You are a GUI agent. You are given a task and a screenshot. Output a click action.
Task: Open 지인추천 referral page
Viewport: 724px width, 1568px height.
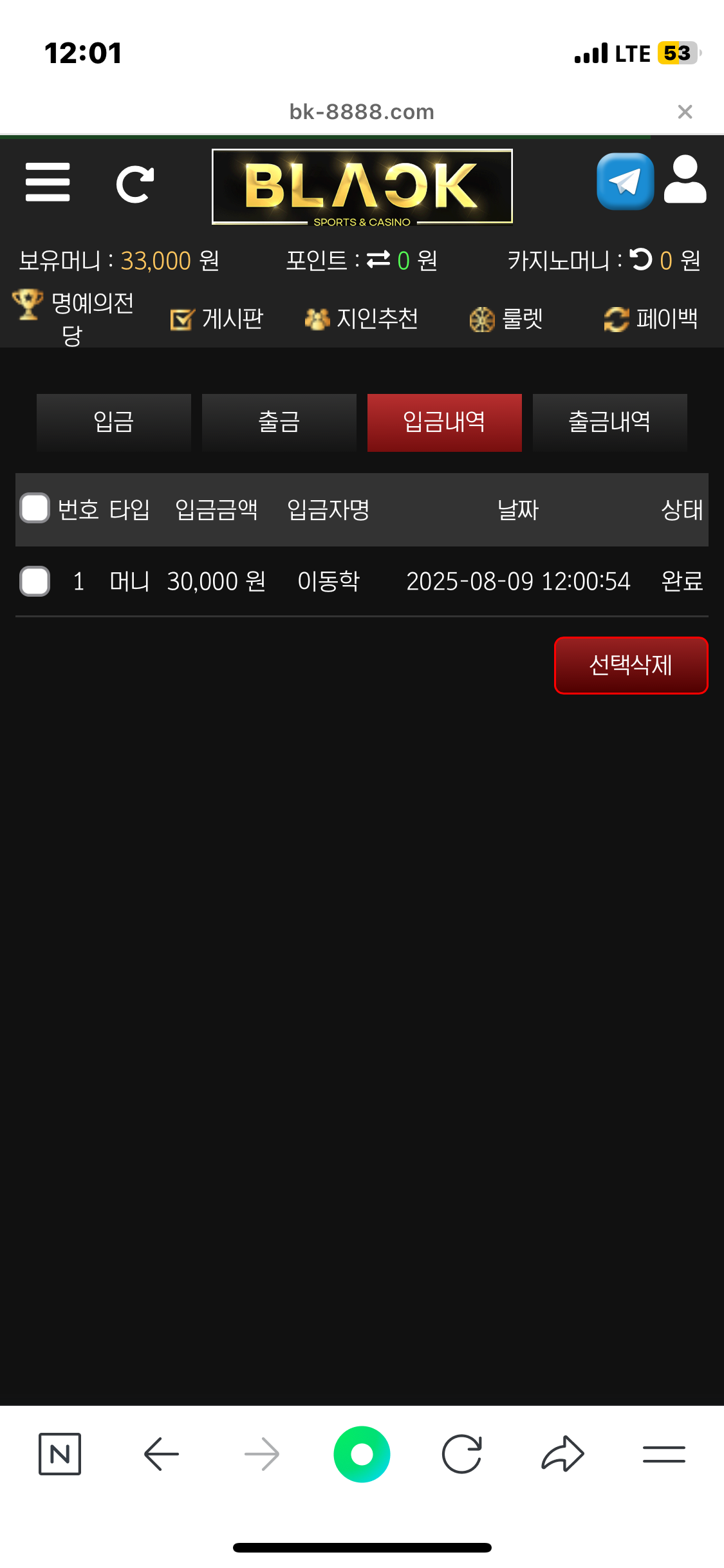pos(362,319)
